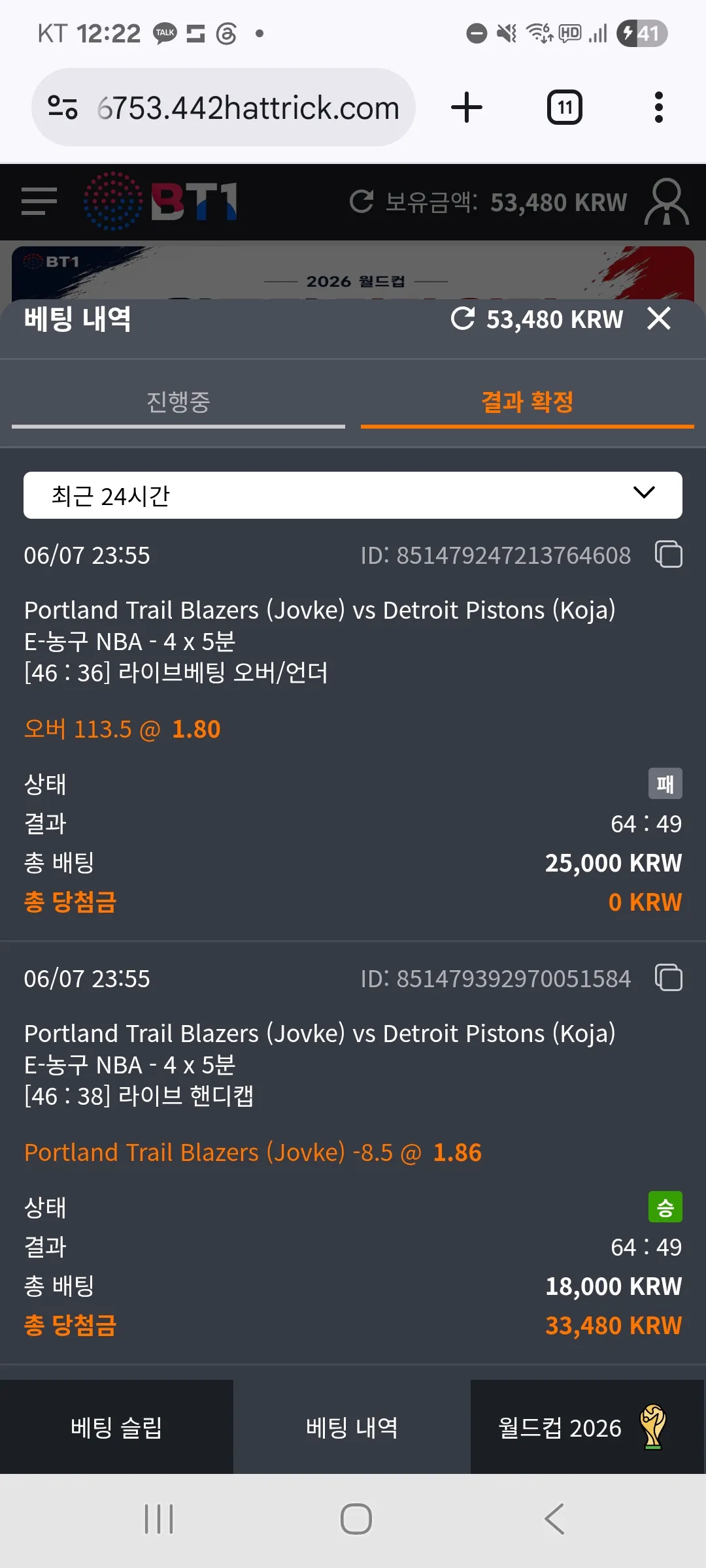Copy bet ID 85147939297005​1584
The image size is (706, 1568).
(668, 978)
